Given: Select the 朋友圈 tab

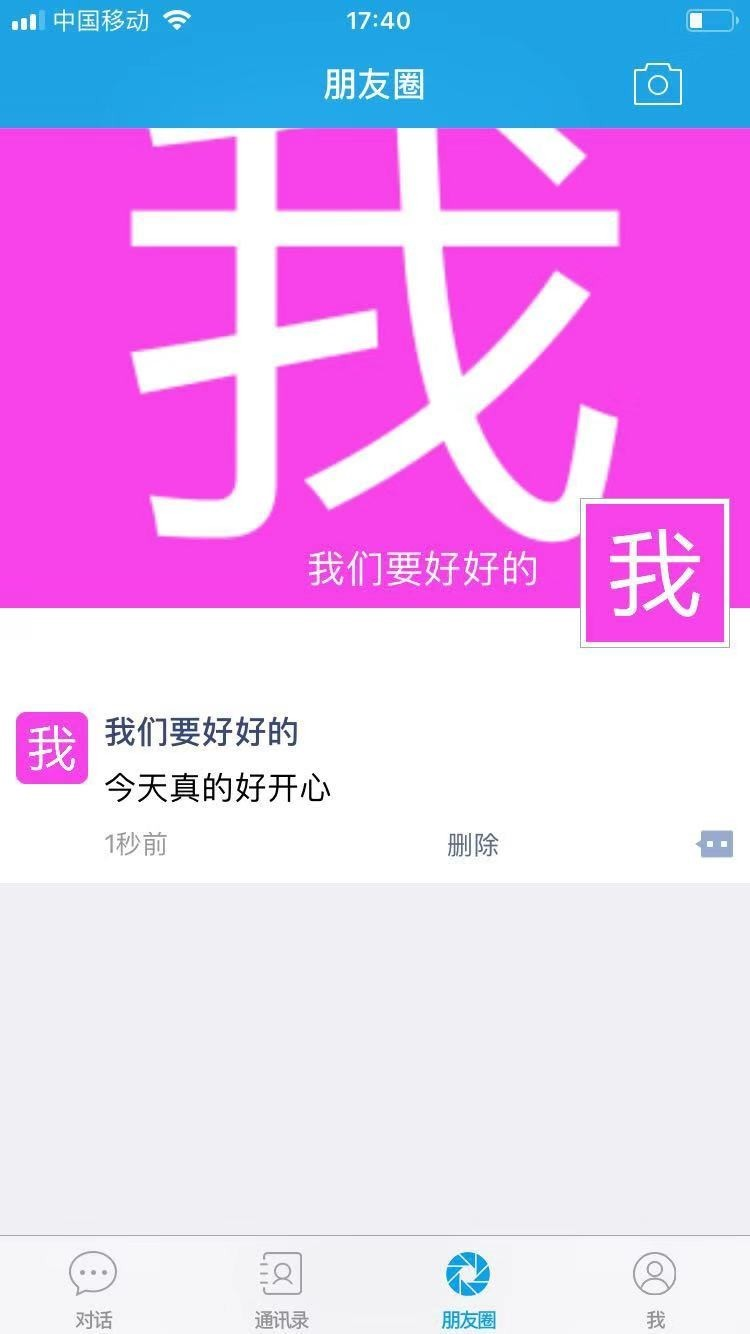Looking at the screenshot, I should coord(468,1289).
